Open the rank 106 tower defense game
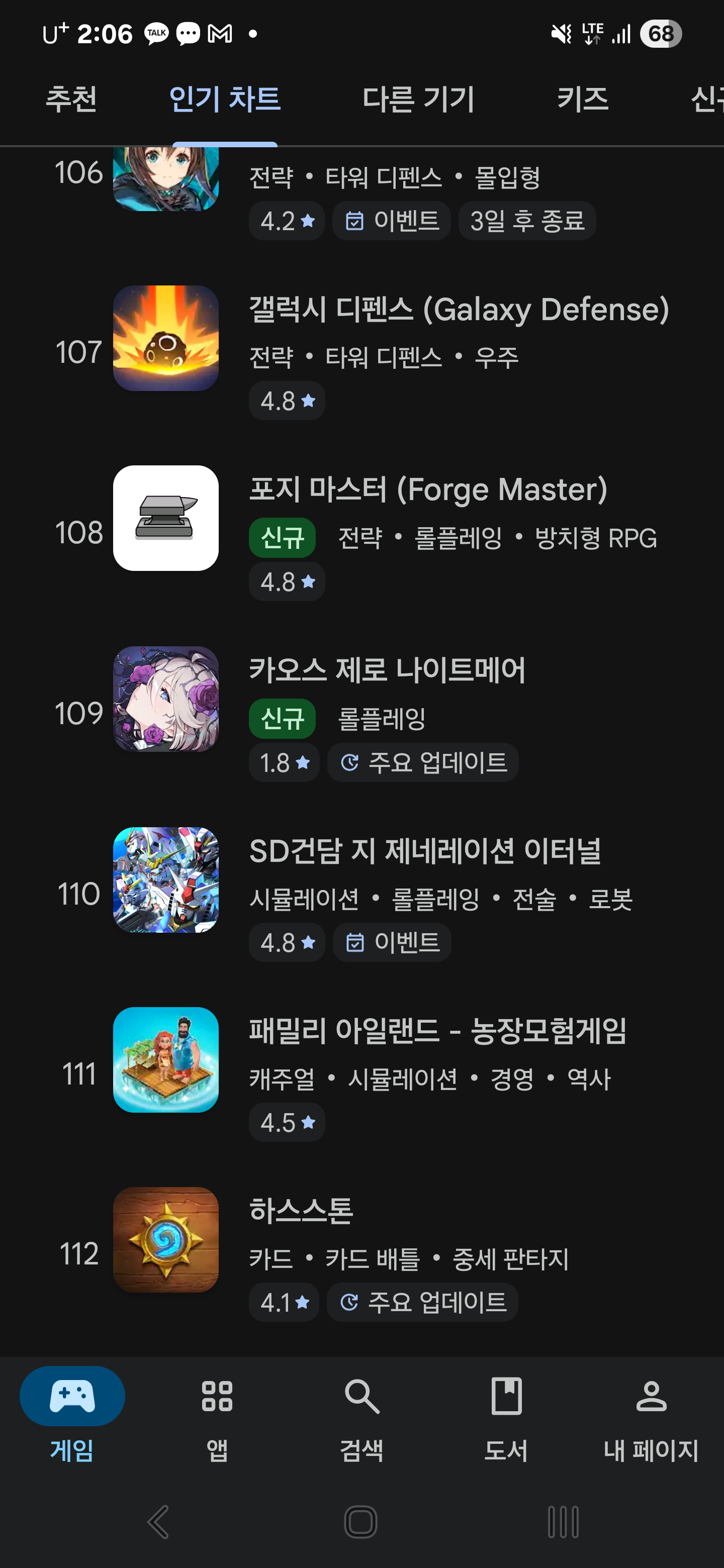This screenshot has width=724, height=1568. [x=165, y=179]
